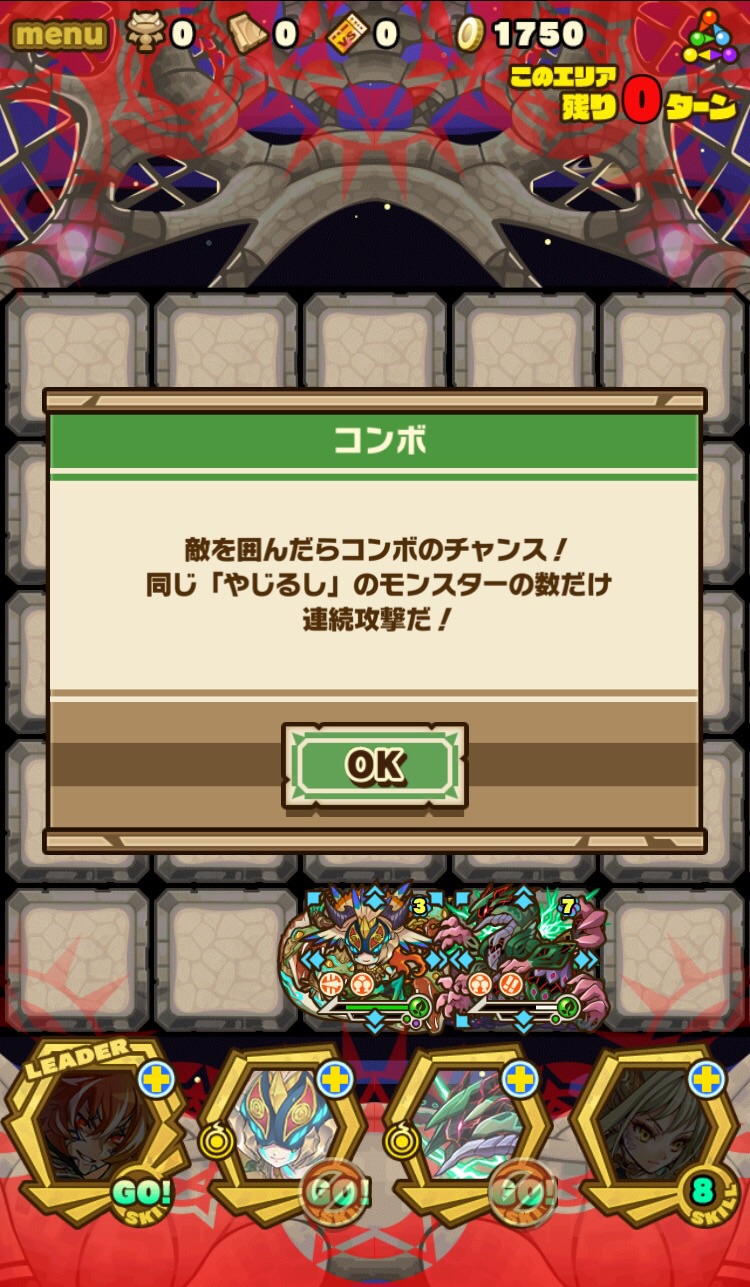Confirm the combo tutorial with OK
Image resolution: width=750 pixels, height=1287 pixels.
tap(375, 765)
